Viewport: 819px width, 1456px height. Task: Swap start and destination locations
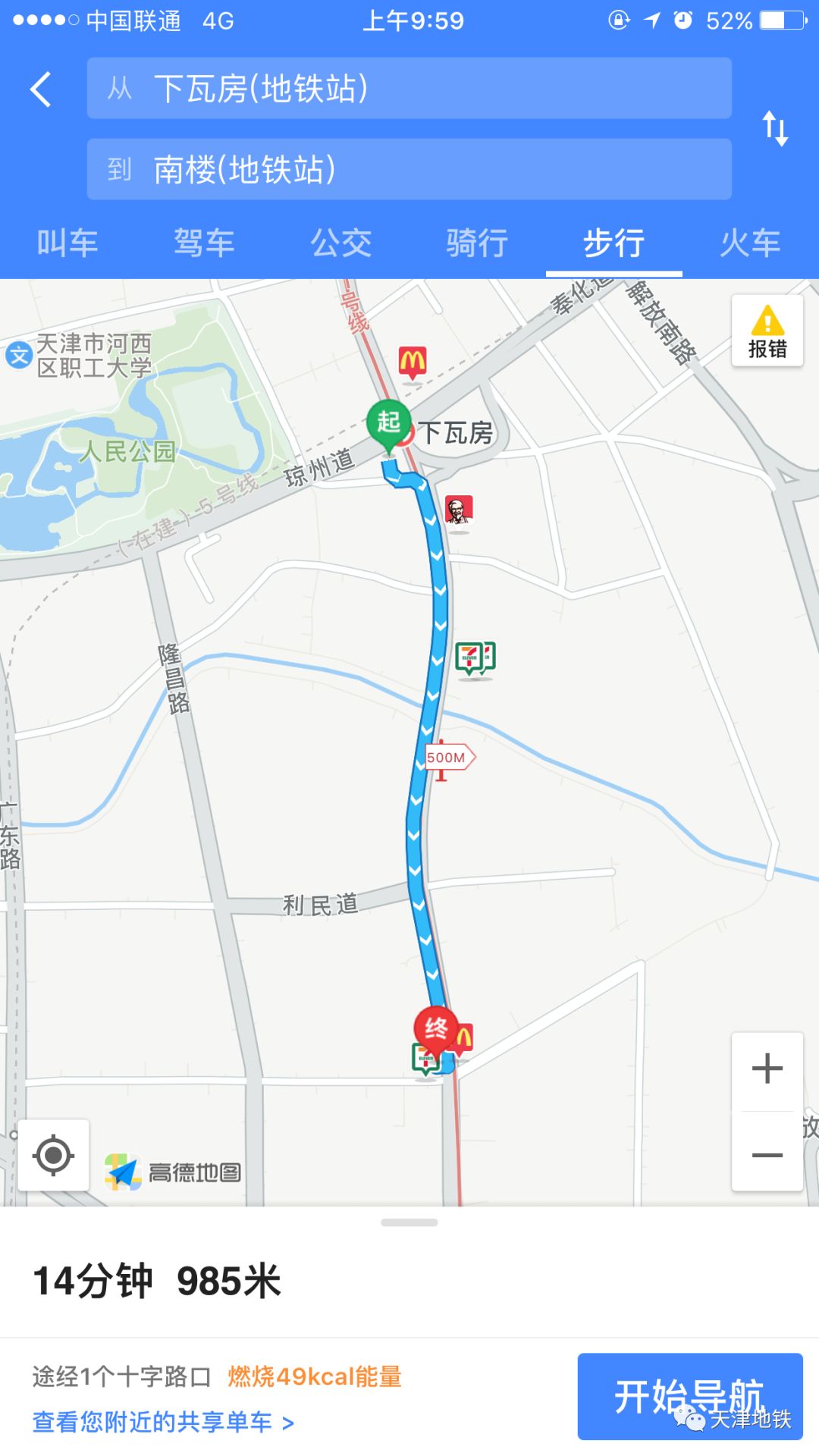tap(775, 128)
